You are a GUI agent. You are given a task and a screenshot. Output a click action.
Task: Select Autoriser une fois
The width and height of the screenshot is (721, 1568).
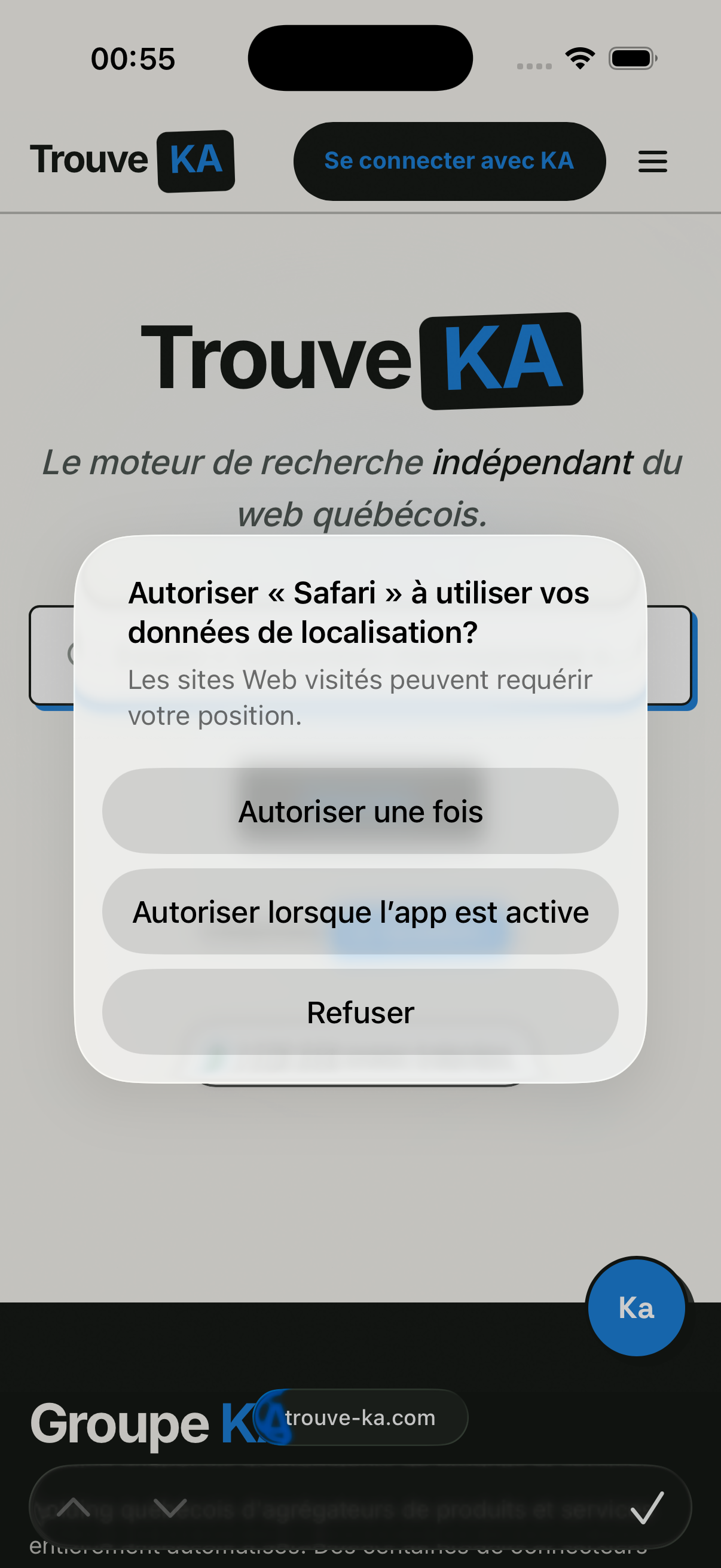pos(360,811)
